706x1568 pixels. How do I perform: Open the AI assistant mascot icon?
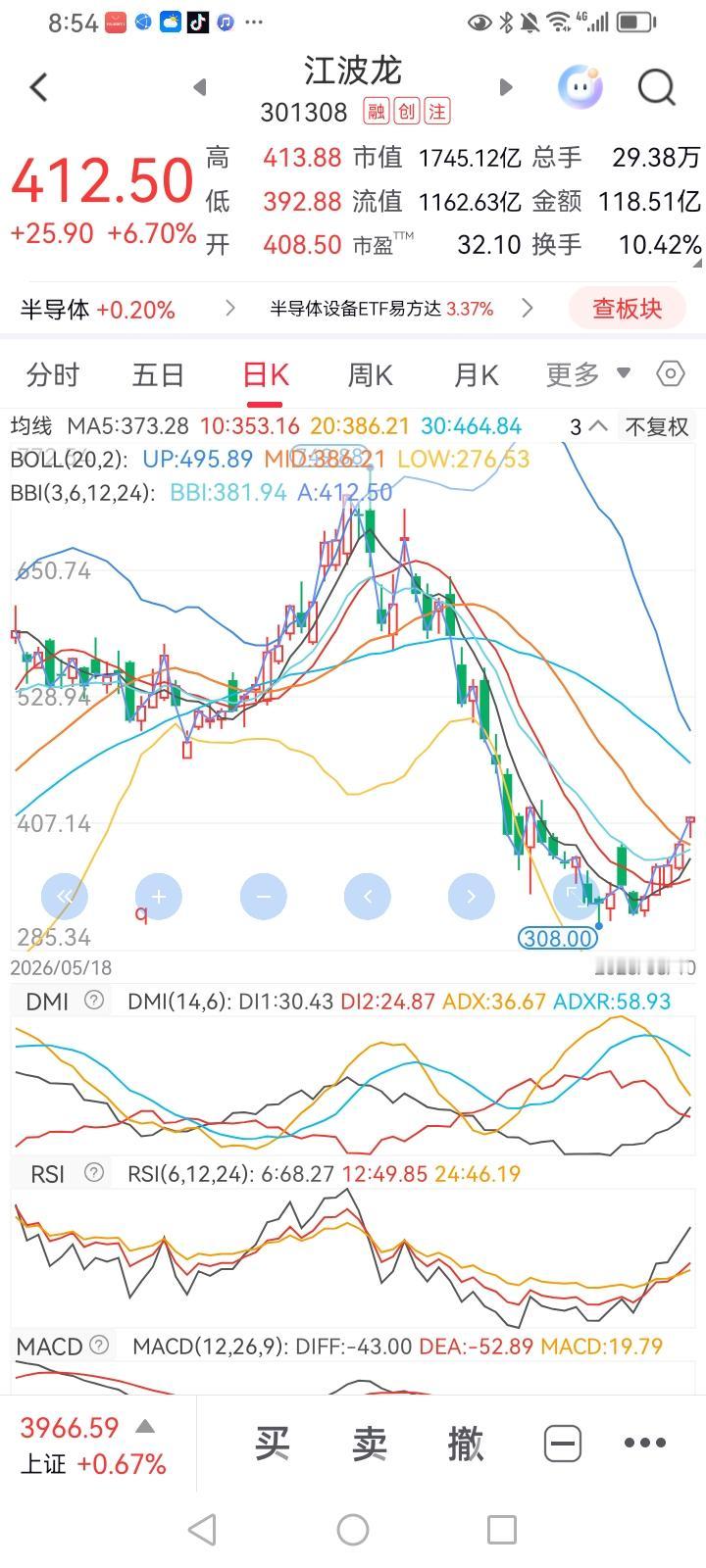point(580,87)
